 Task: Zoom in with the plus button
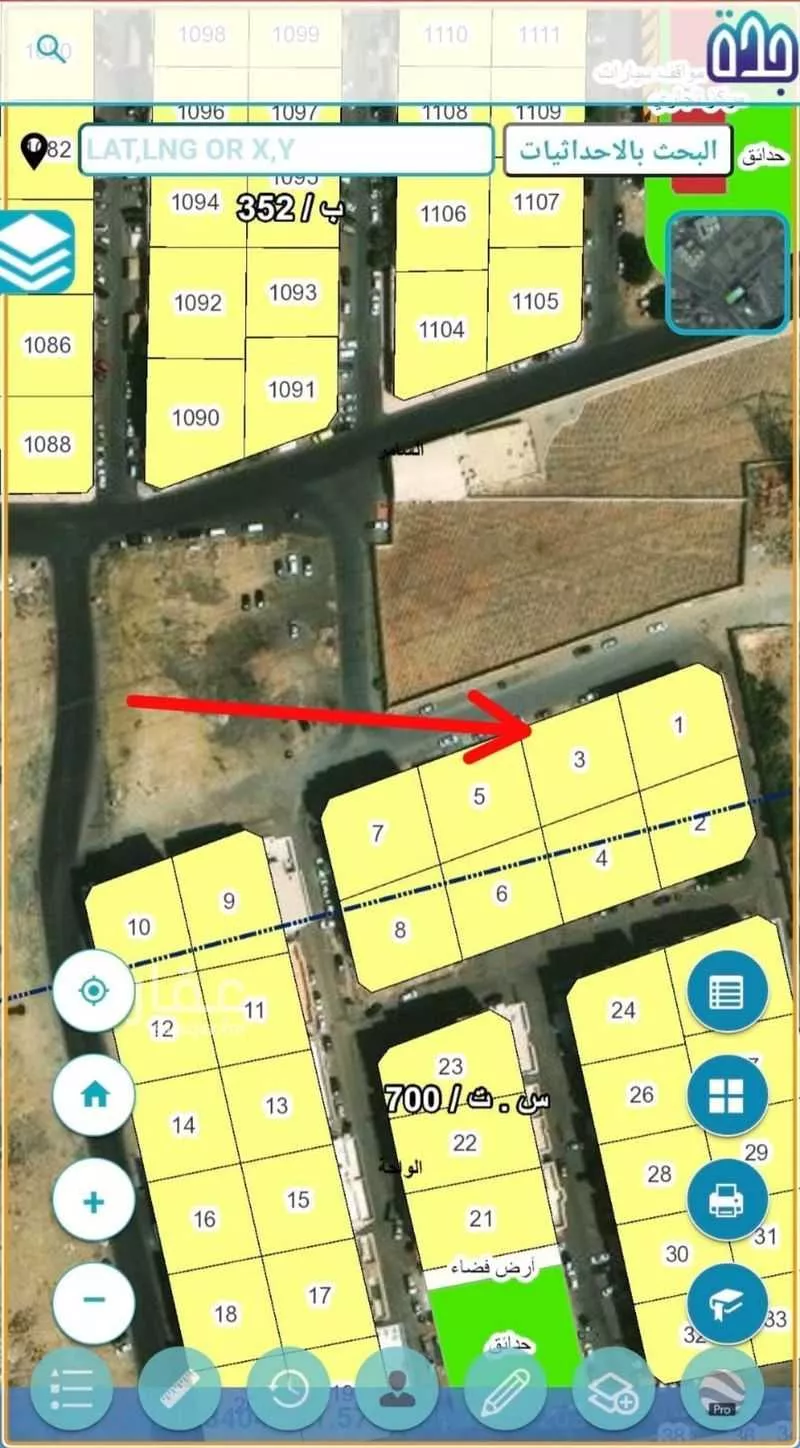coord(94,1200)
